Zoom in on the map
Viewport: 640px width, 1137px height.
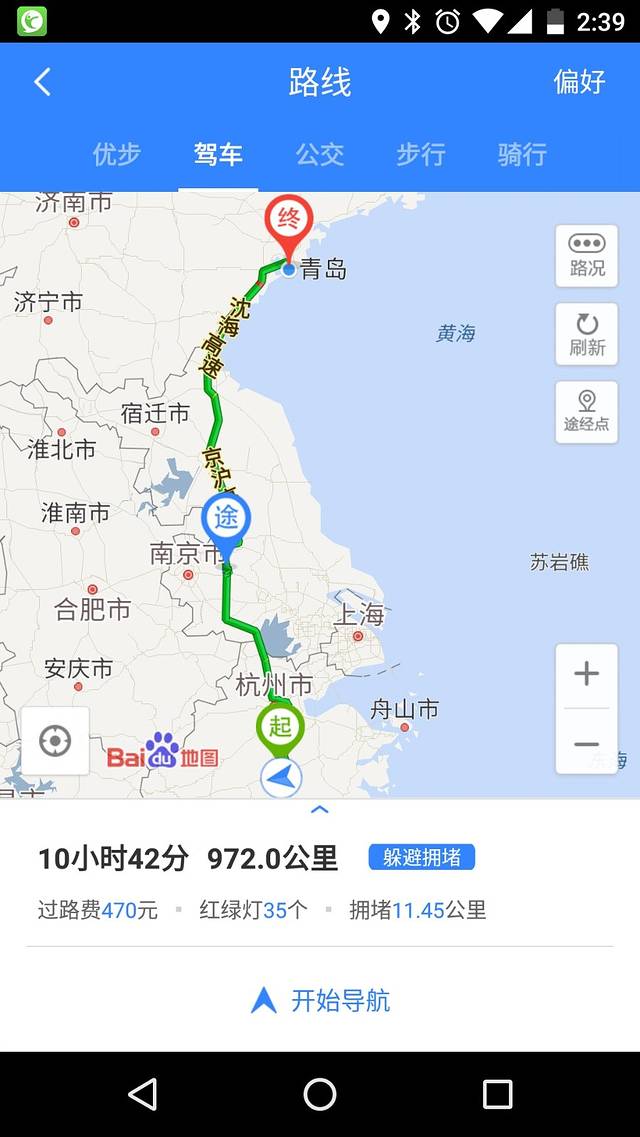pyautogui.click(x=587, y=674)
